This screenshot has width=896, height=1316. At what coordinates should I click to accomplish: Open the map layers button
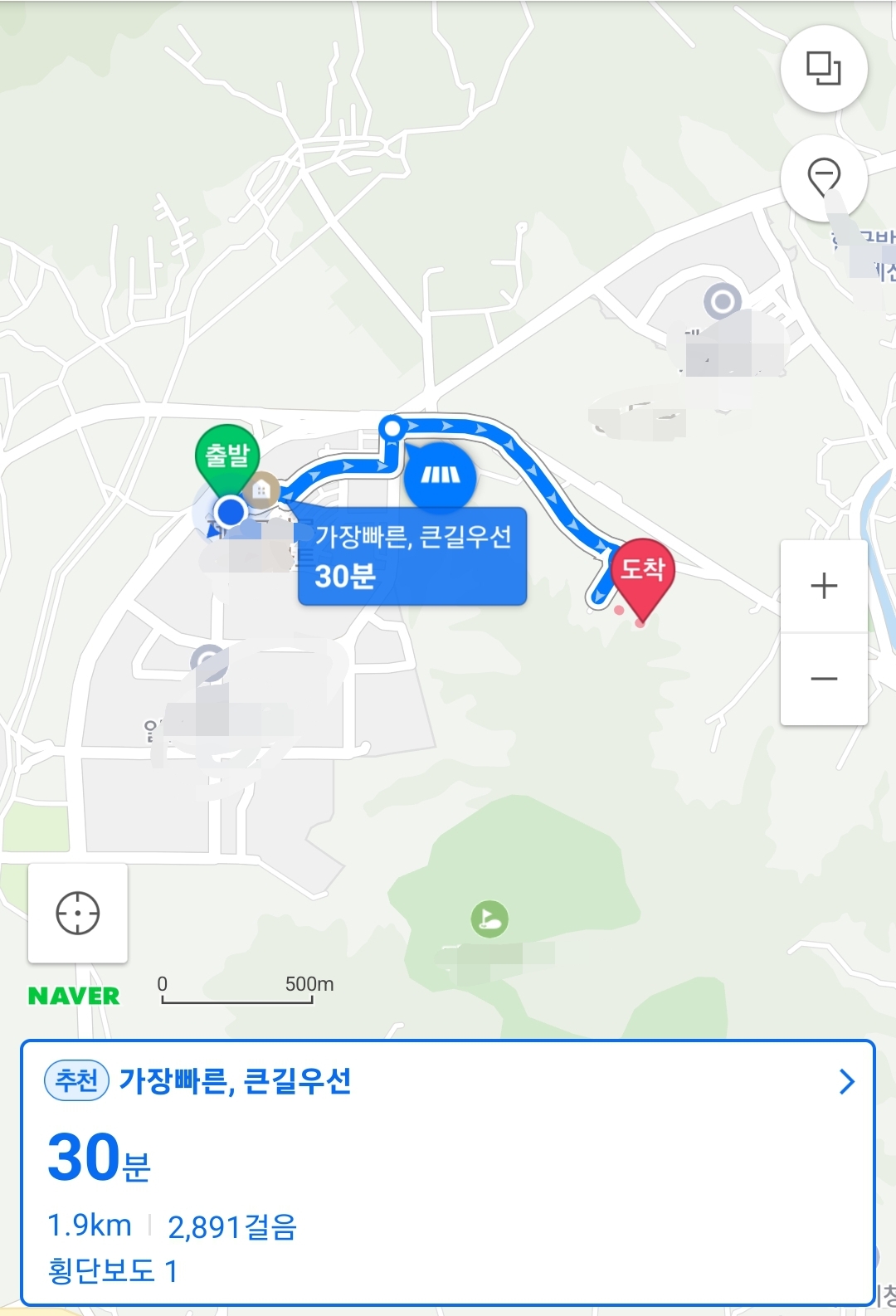[824, 69]
